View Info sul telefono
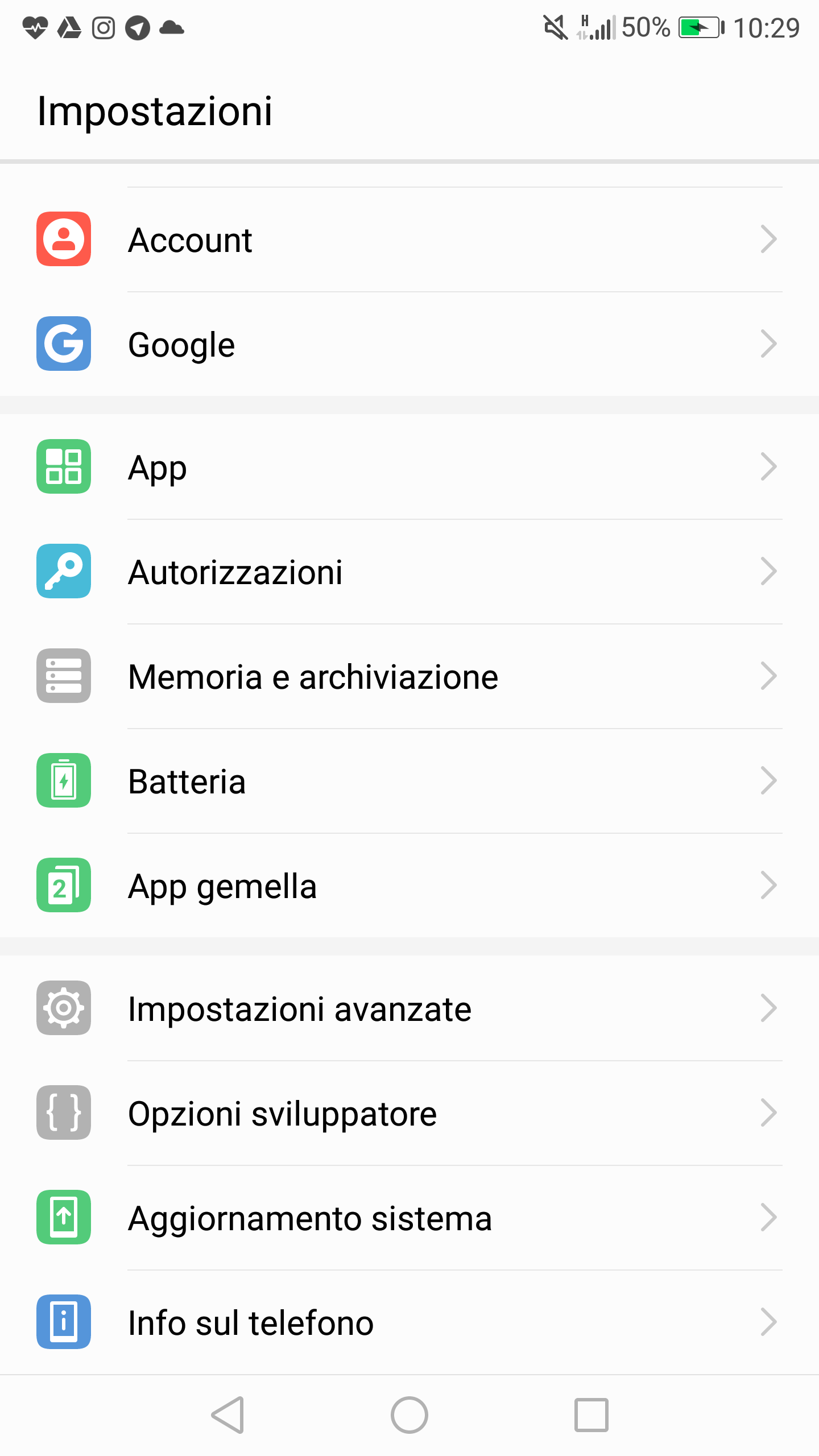The height and width of the screenshot is (1456, 819). click(409, 1322)
